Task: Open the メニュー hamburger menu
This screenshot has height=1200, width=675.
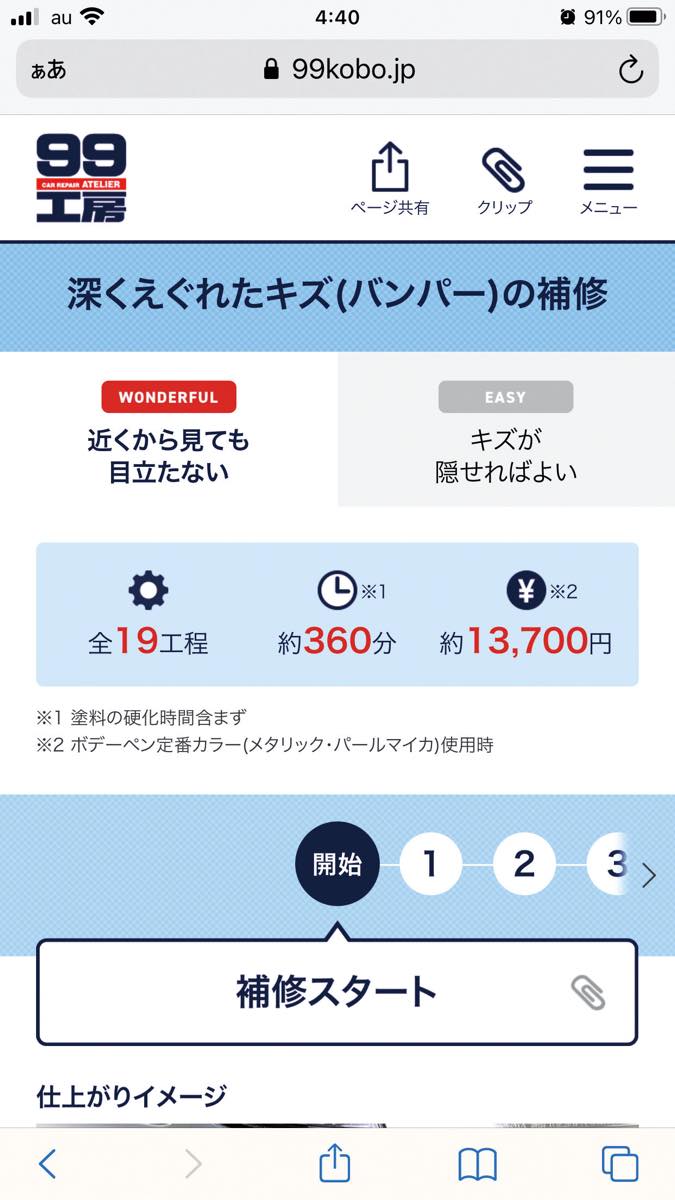Action: pyautogui.click(x=608, y=178)
